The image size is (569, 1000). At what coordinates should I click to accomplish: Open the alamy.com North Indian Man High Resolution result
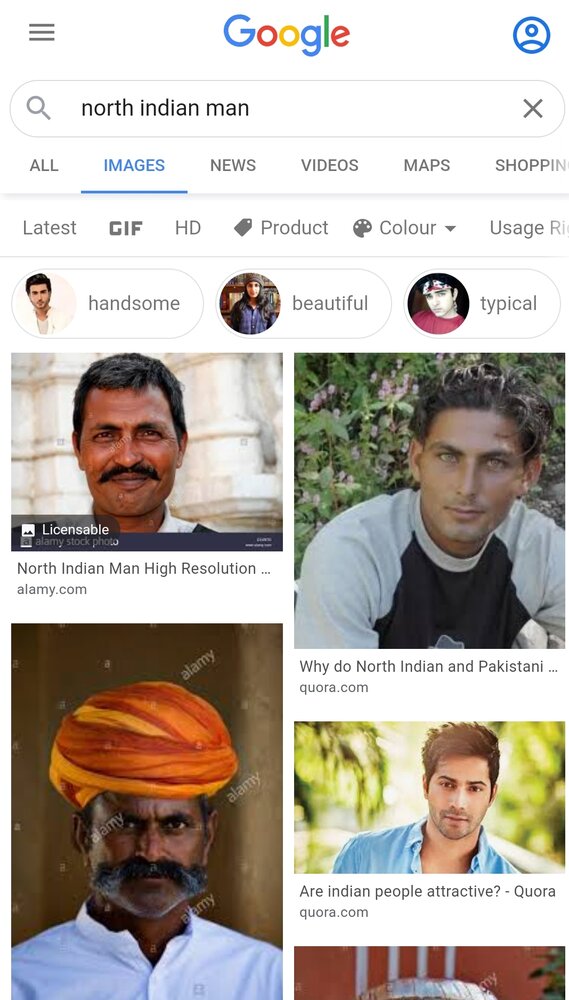pos(147,475)
